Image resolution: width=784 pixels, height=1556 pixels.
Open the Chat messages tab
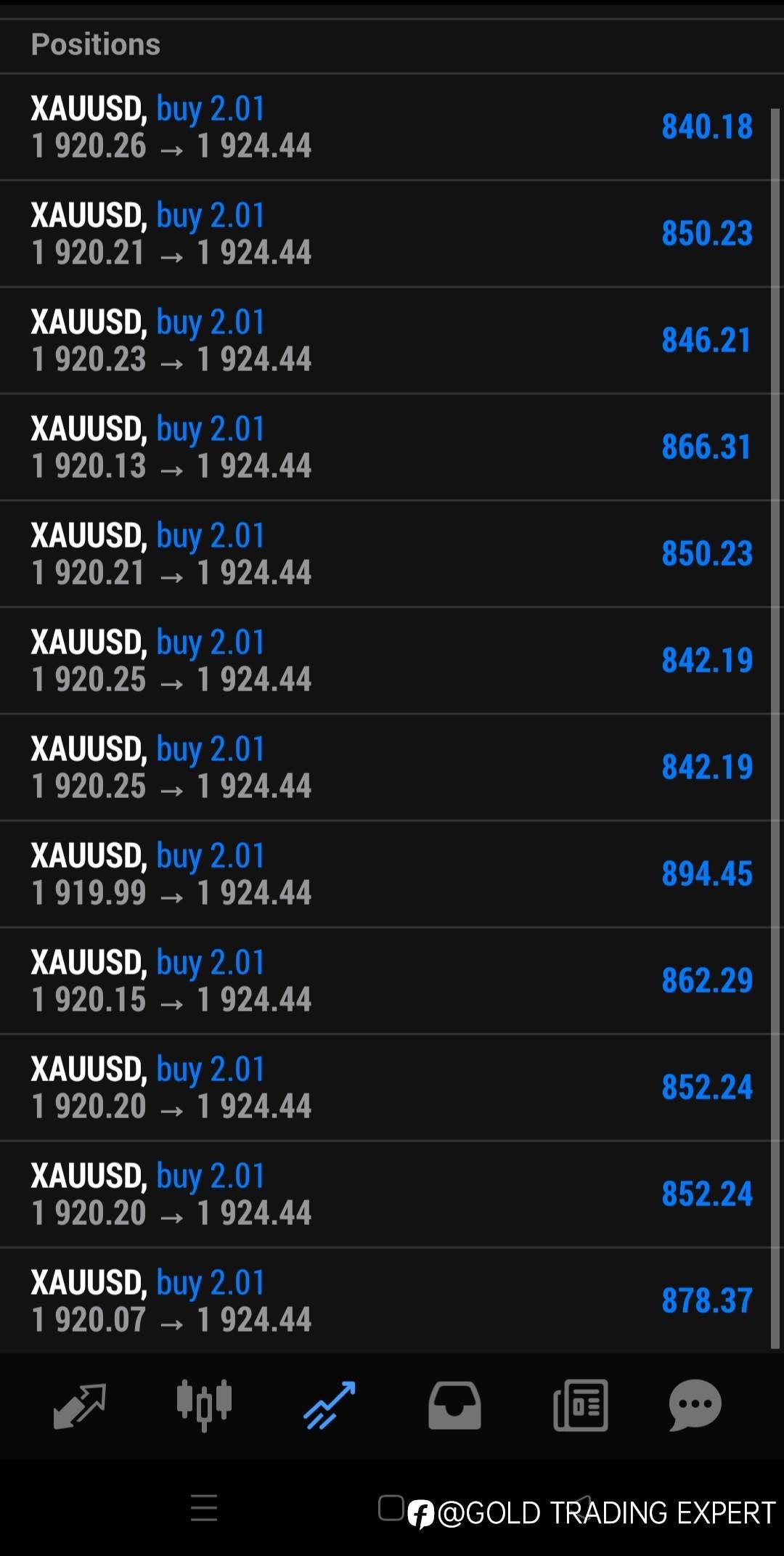click(x=695, y=1406)
